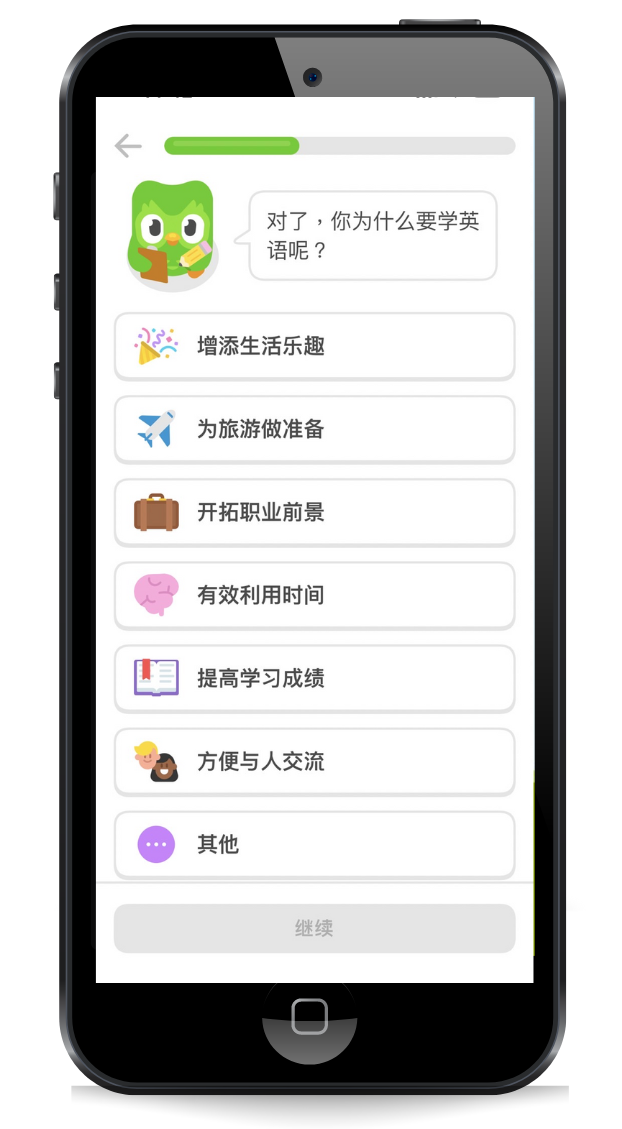Select 其他 as the reason
The height and width of the screenshot is (1129, 622).
pos(314,844)
